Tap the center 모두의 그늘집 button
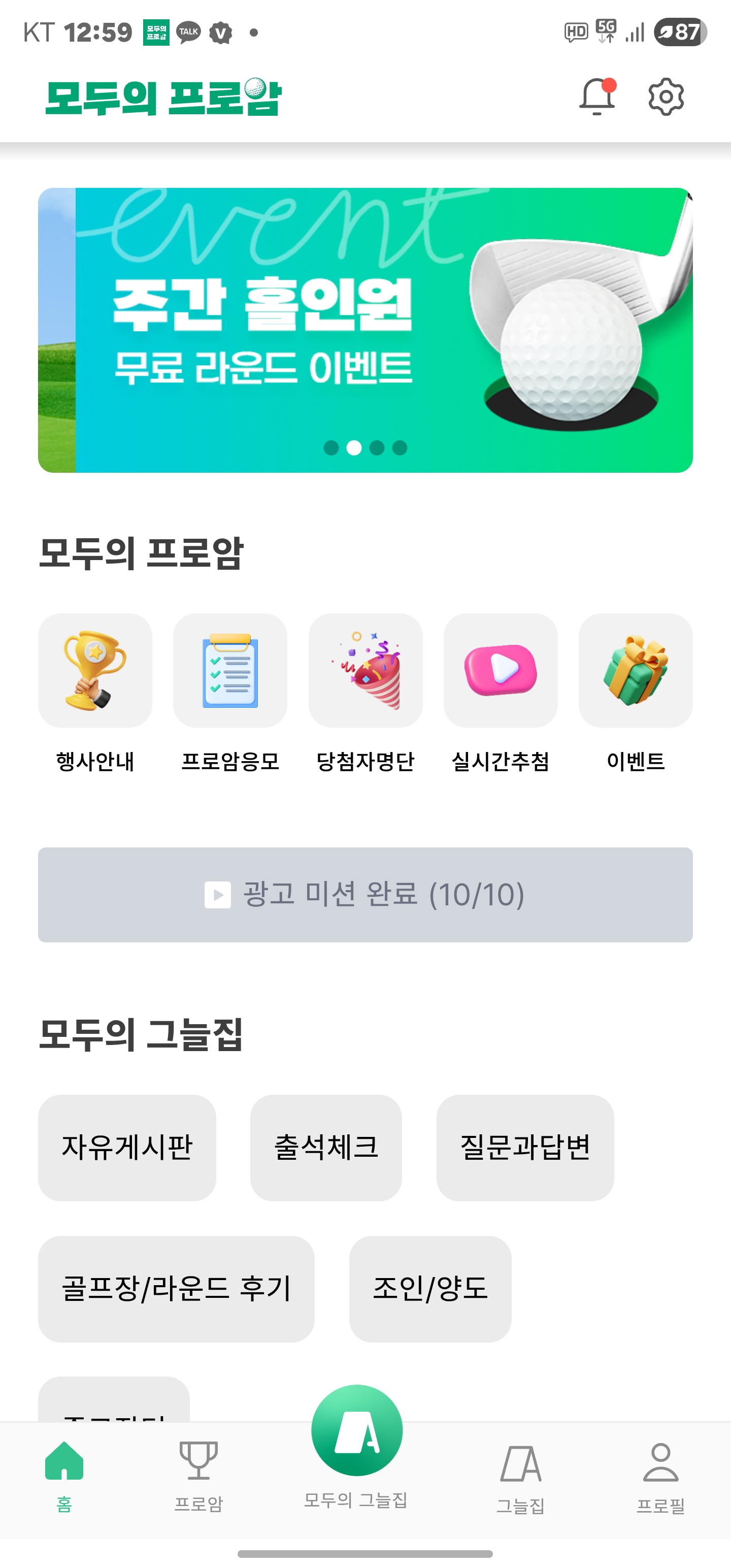 point(357,1431)
